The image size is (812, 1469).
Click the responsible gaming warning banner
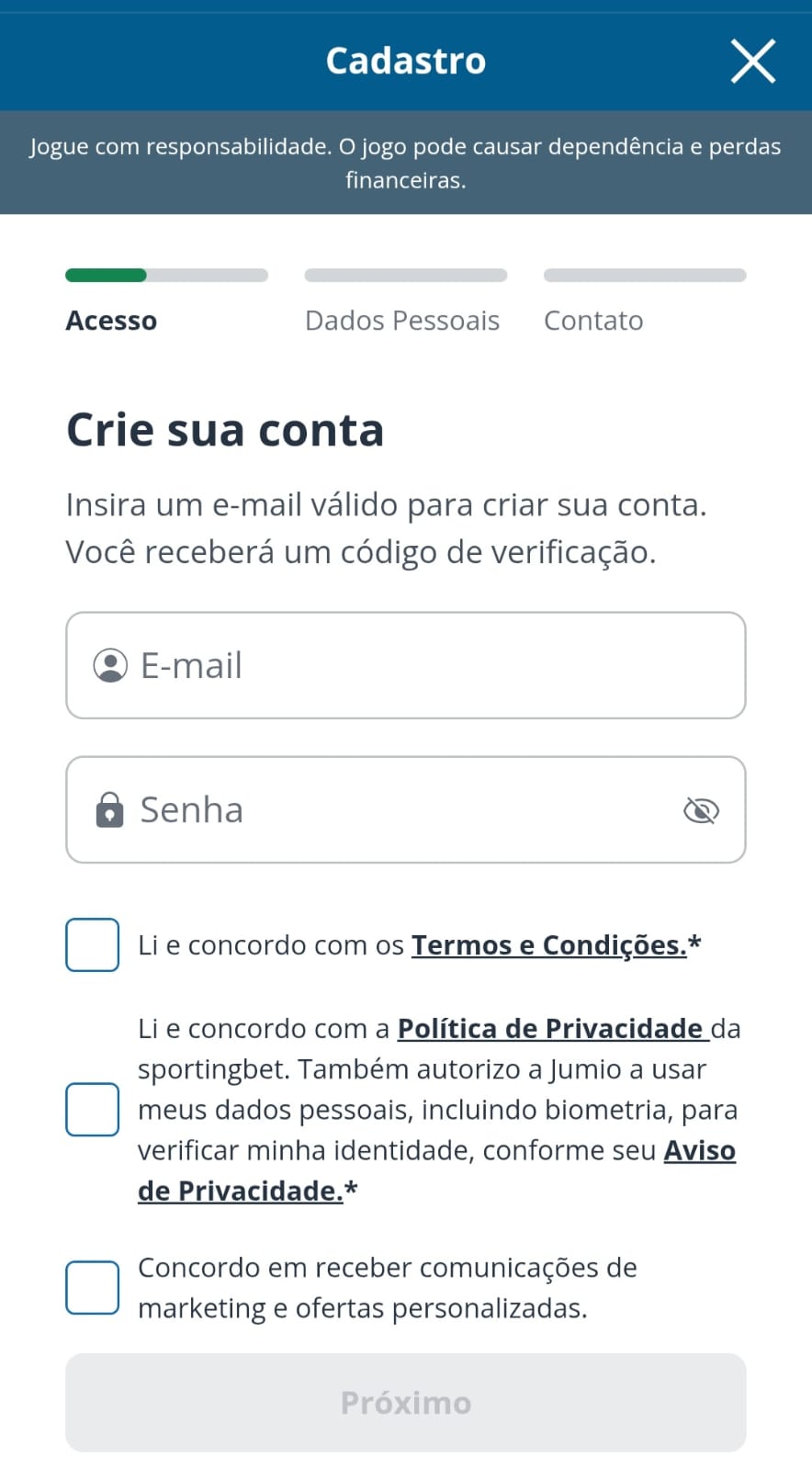coord(405,162)
